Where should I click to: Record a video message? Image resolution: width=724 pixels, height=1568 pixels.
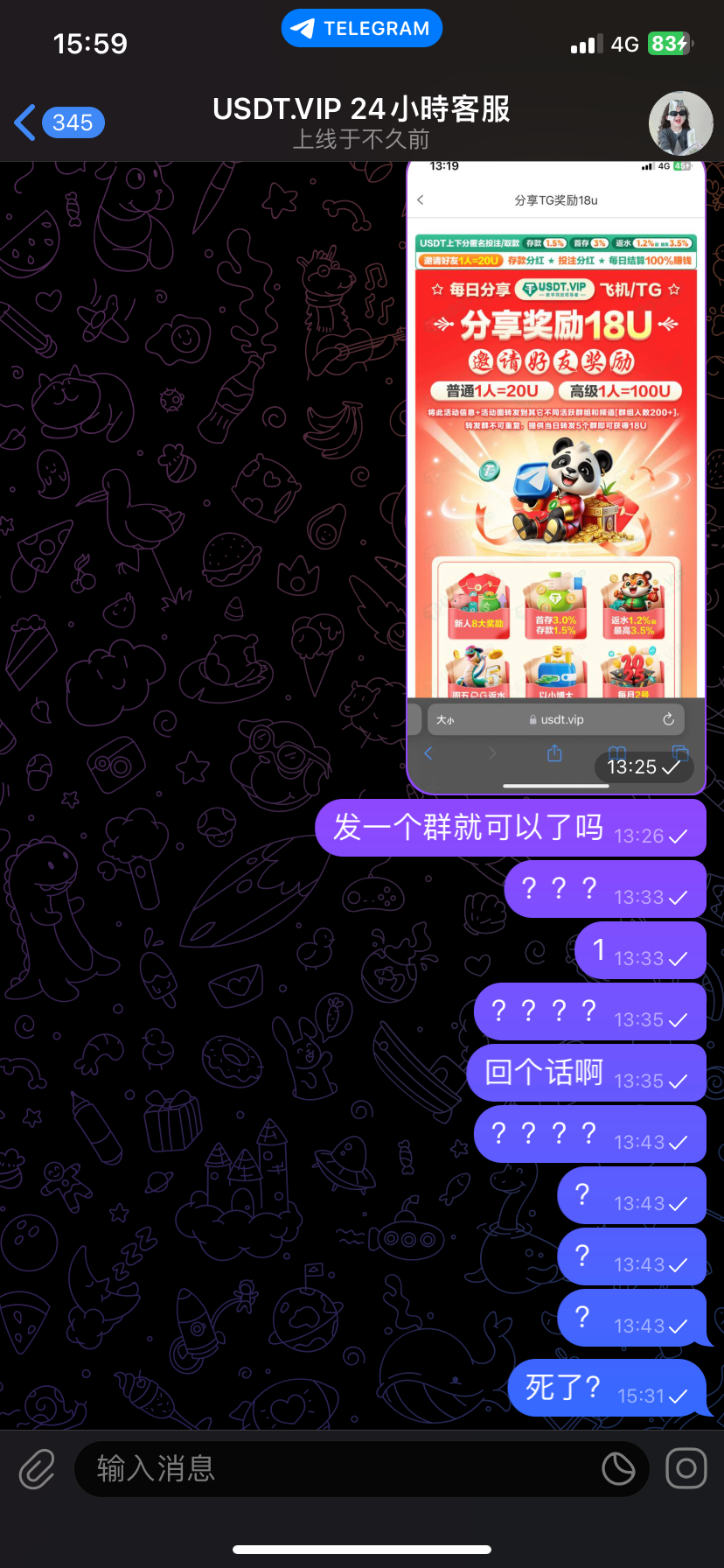[686, 1469]
